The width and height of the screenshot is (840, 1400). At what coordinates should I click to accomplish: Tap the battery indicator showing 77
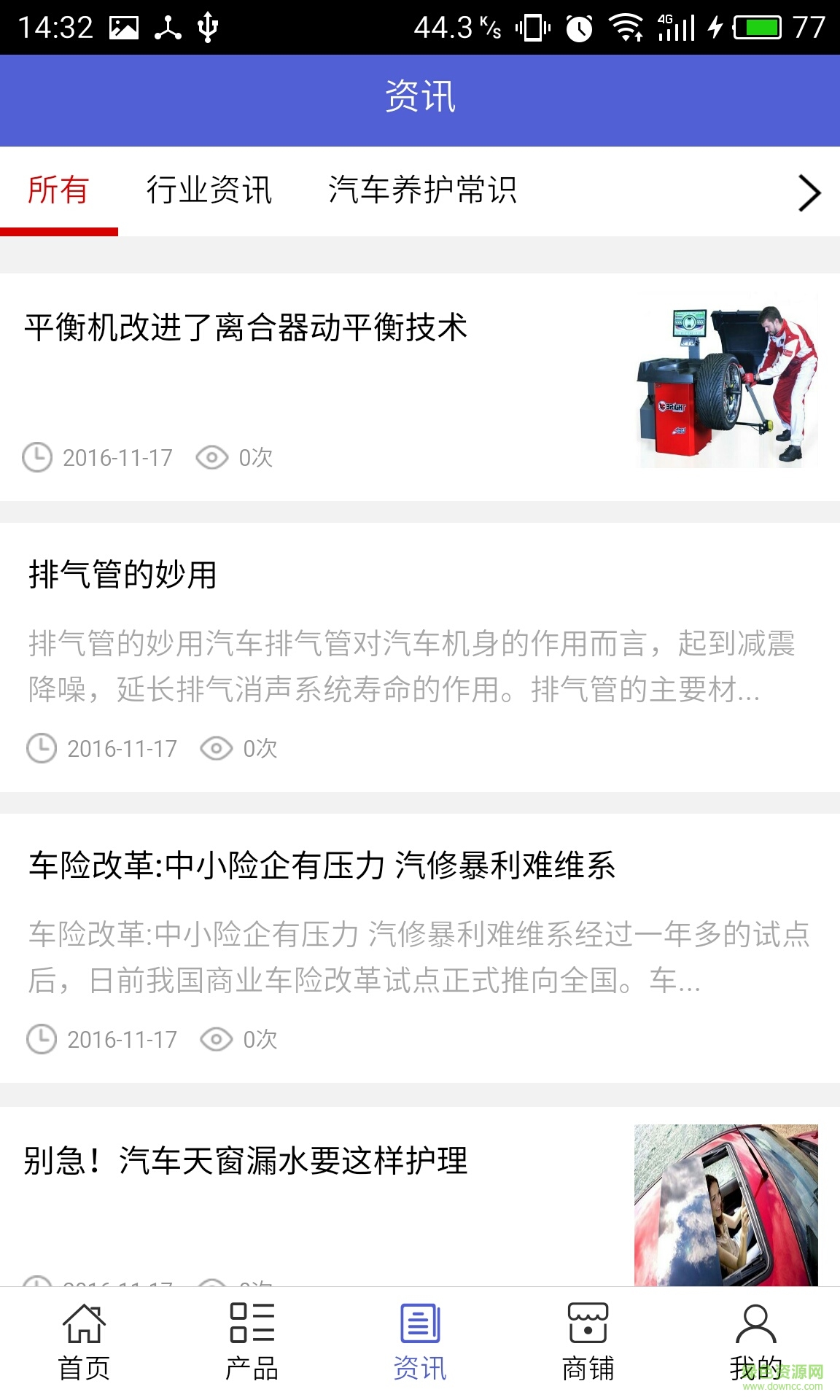pos(758,24)
